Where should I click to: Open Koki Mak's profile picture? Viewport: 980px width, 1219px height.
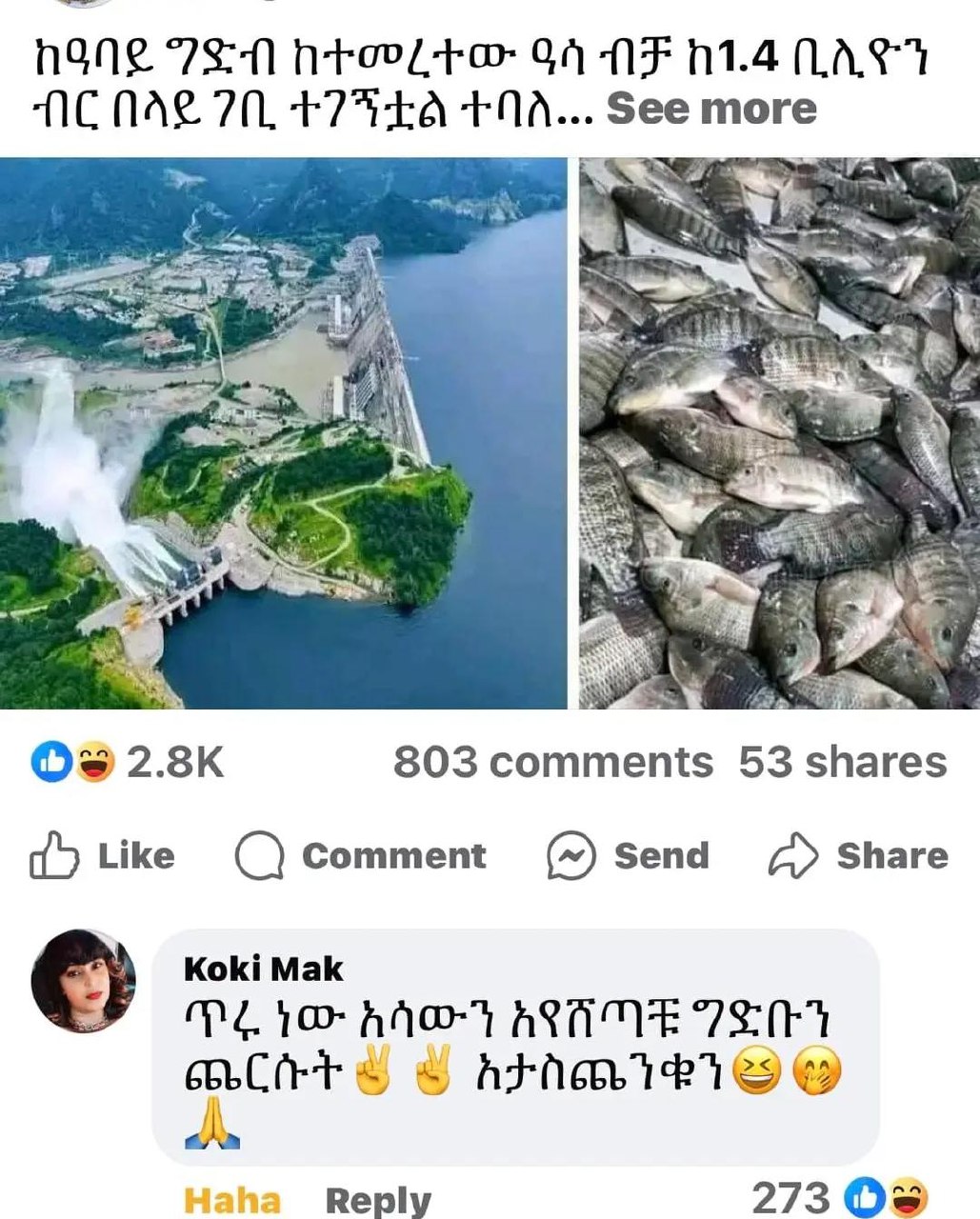(84, 982)
